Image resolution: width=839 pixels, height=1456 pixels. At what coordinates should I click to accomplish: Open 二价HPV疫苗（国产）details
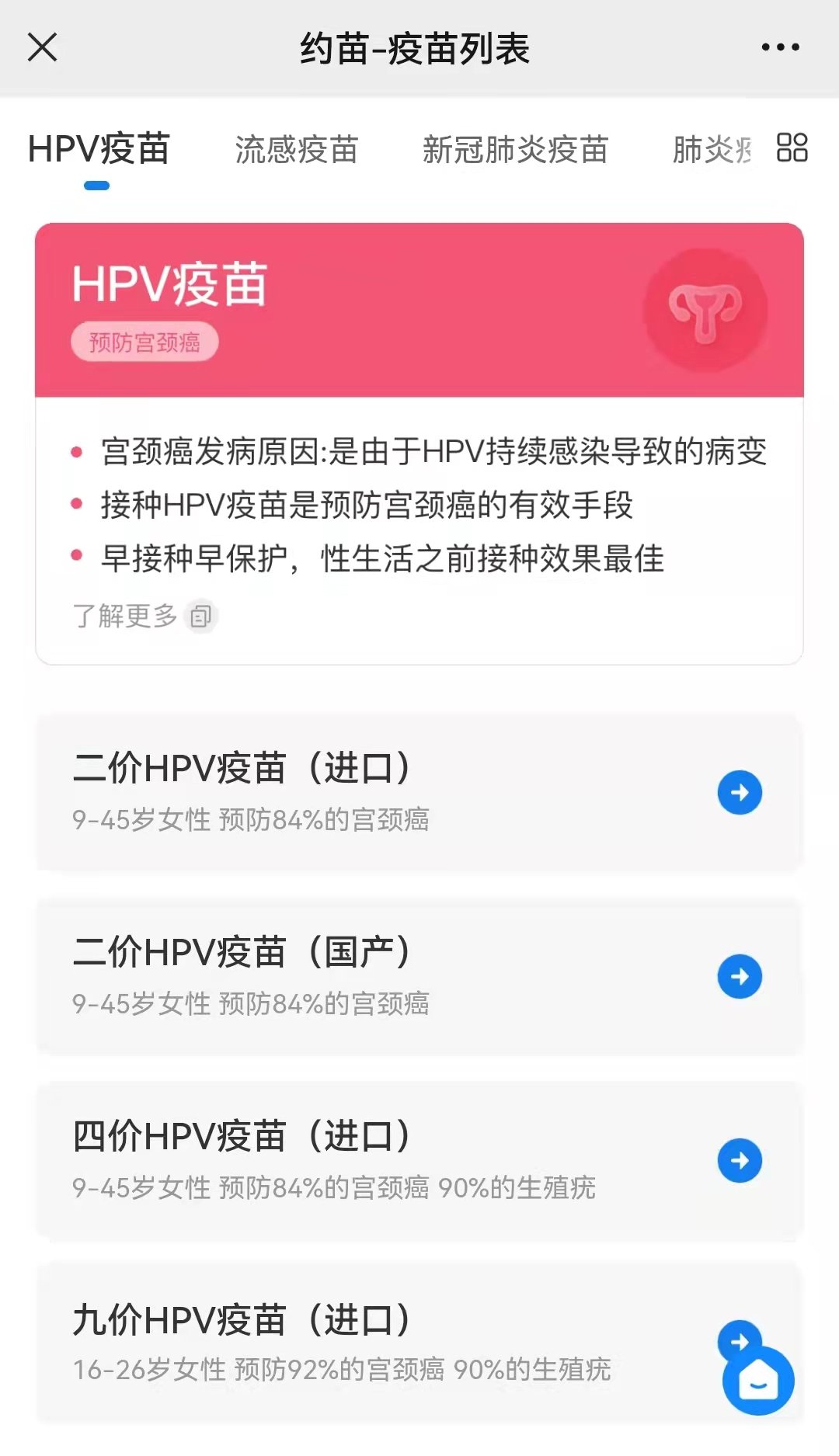click(x=739, y=976)
